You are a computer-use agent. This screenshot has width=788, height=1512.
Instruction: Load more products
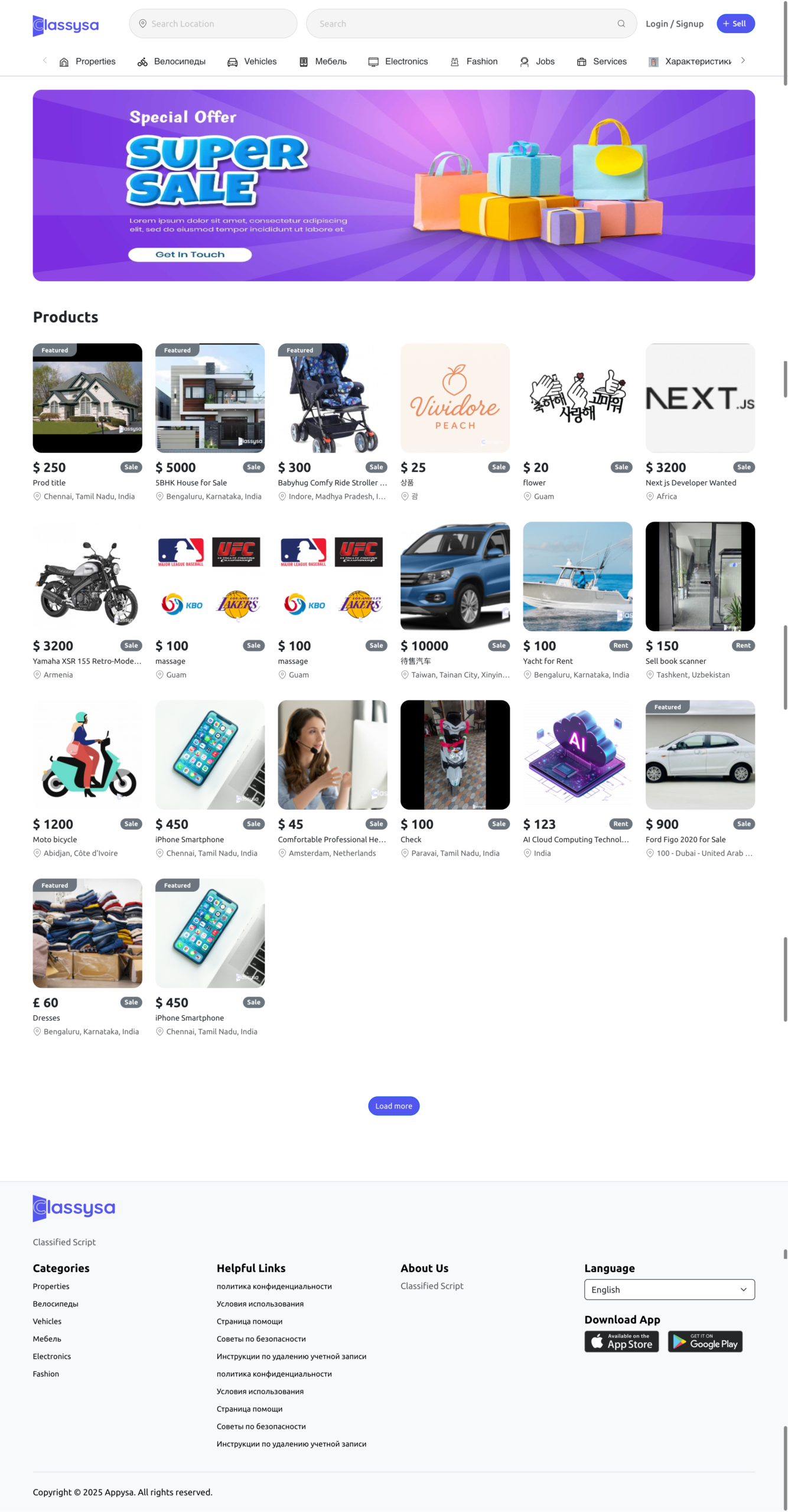pos(393,1106)
